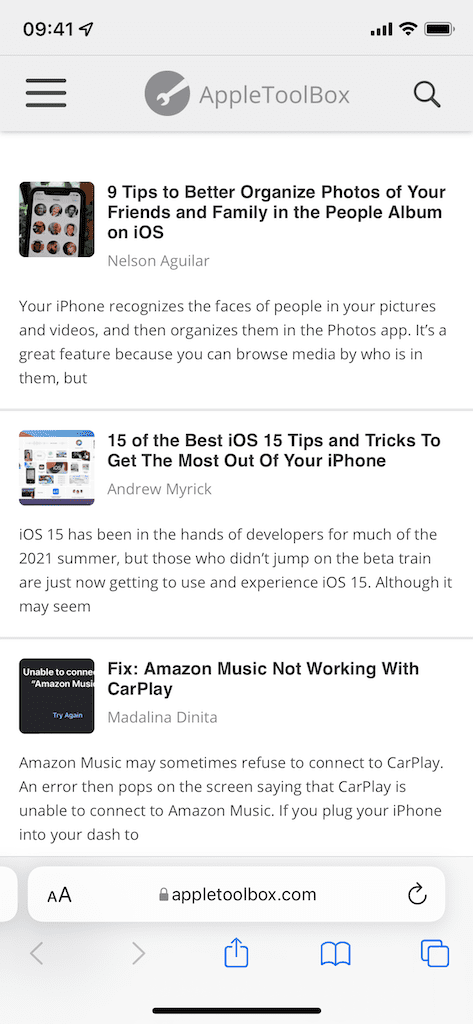Show all open tabs
The image size is (473, 1024).
434,953
